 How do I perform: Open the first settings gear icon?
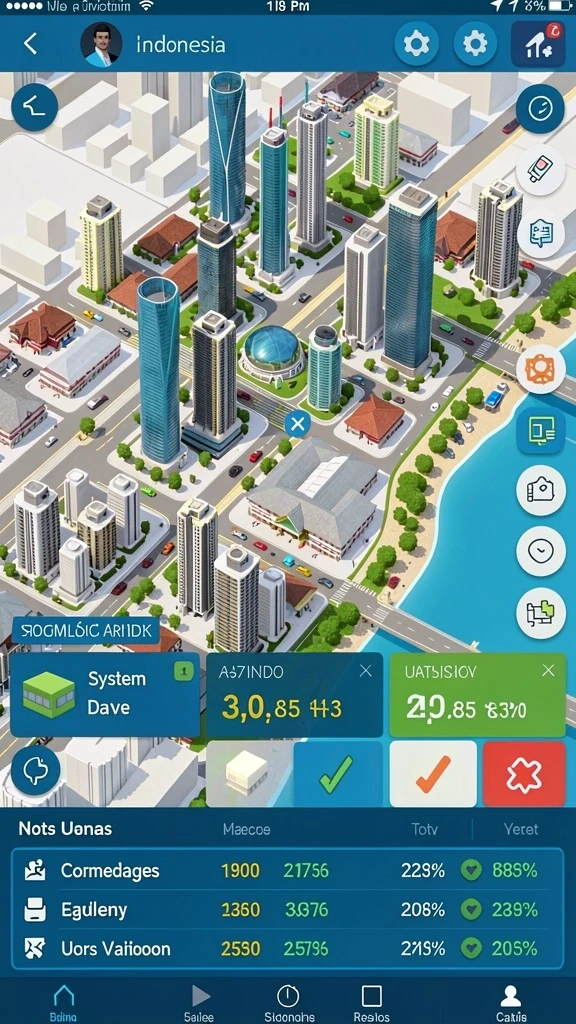tap(417, 44)
